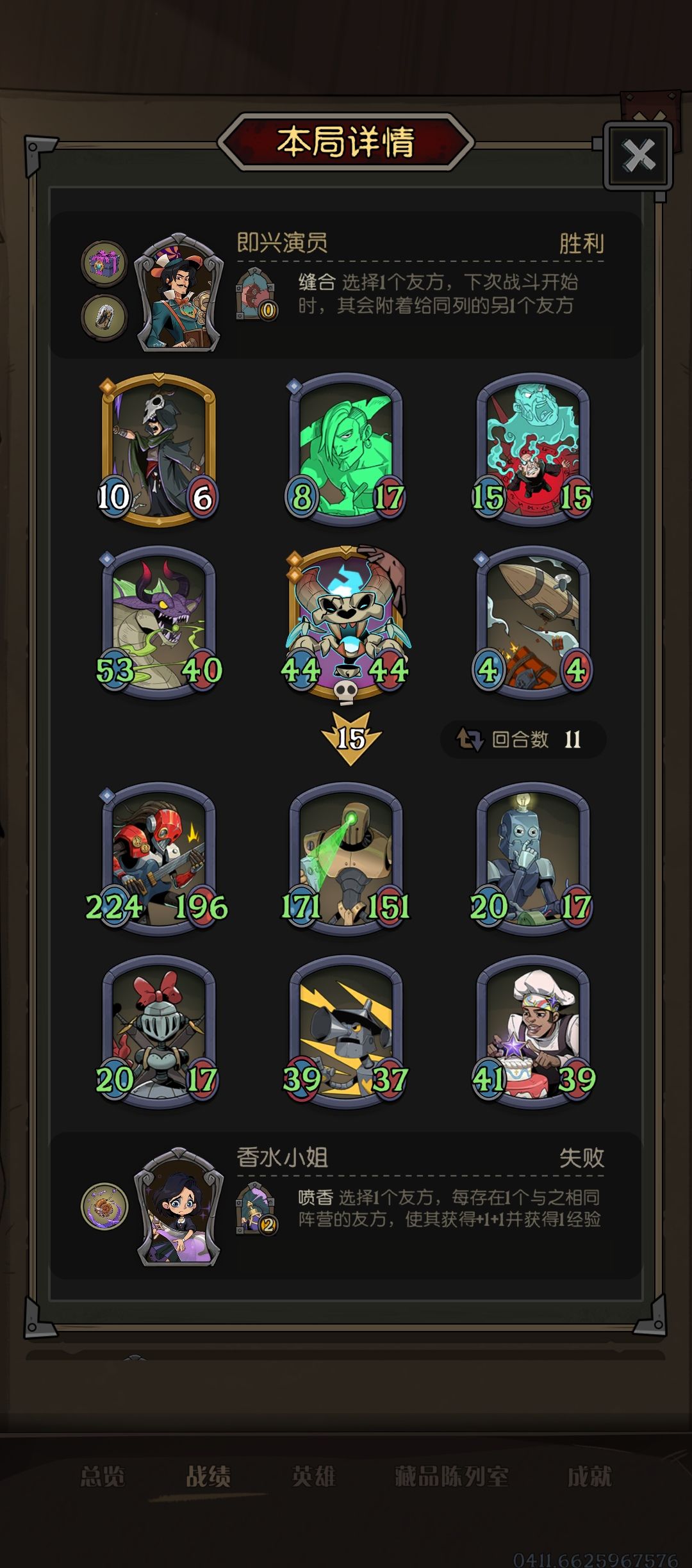View the 224/196 red guitarist card
Screen dimensions: 692x1568
tap(158, 860)
